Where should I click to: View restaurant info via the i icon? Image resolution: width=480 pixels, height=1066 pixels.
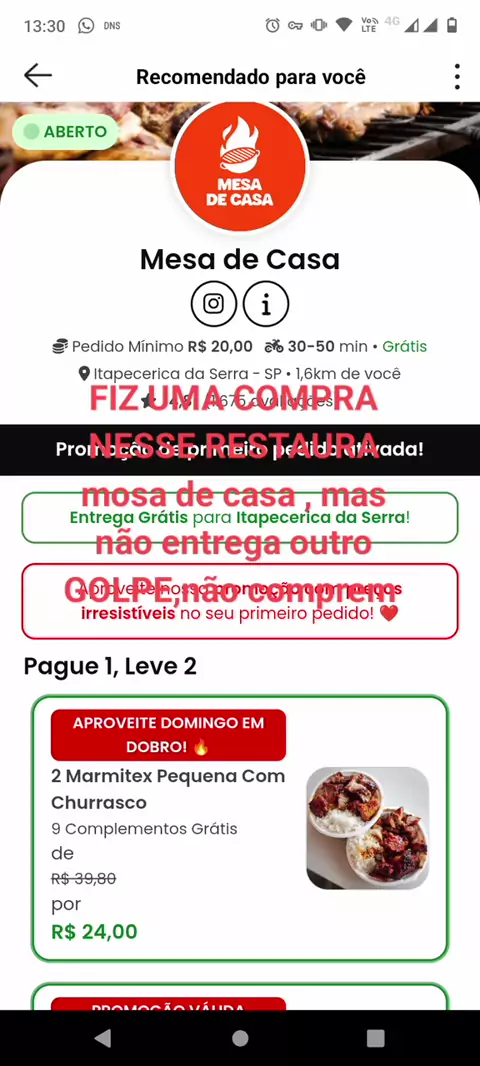[266, 304]
